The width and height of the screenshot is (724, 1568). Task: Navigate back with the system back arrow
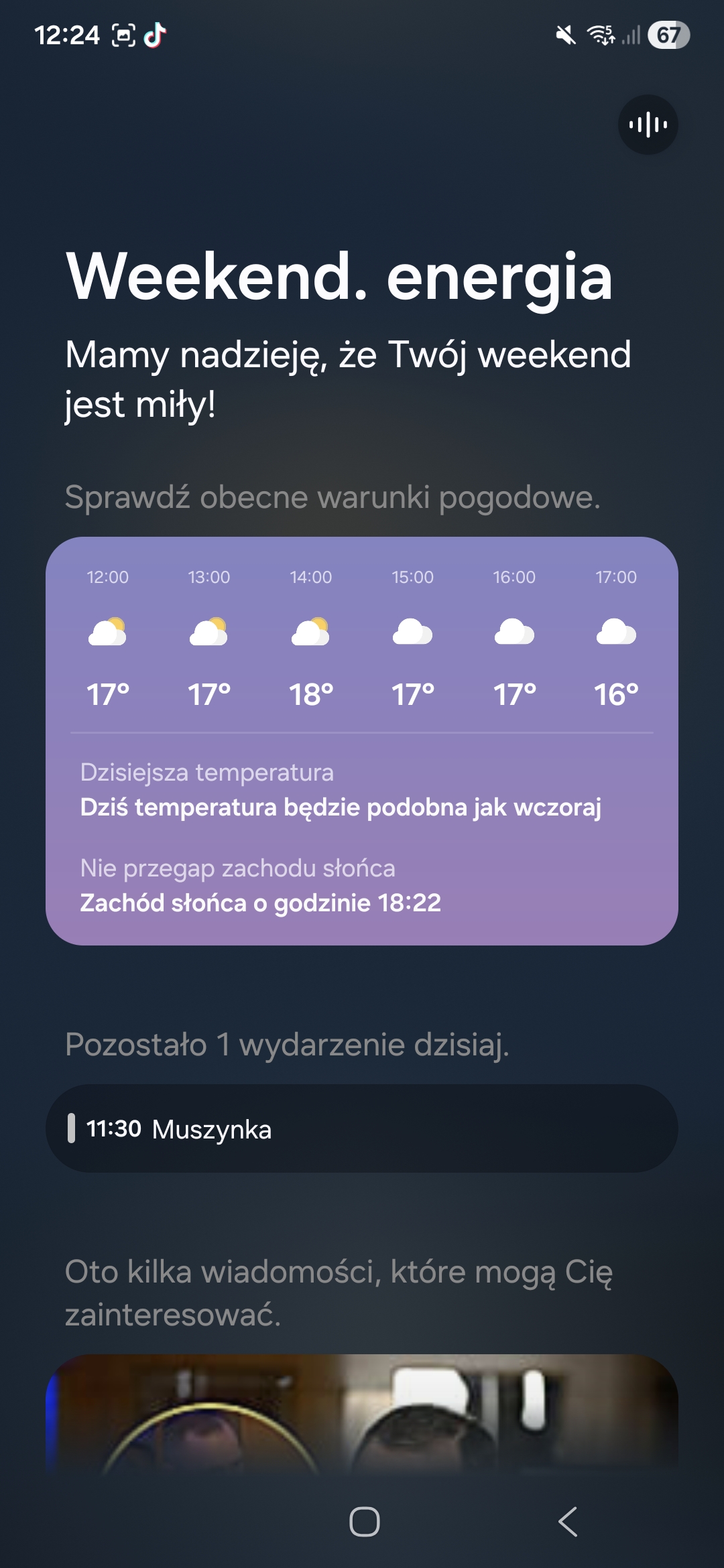tap(568, 1521)
